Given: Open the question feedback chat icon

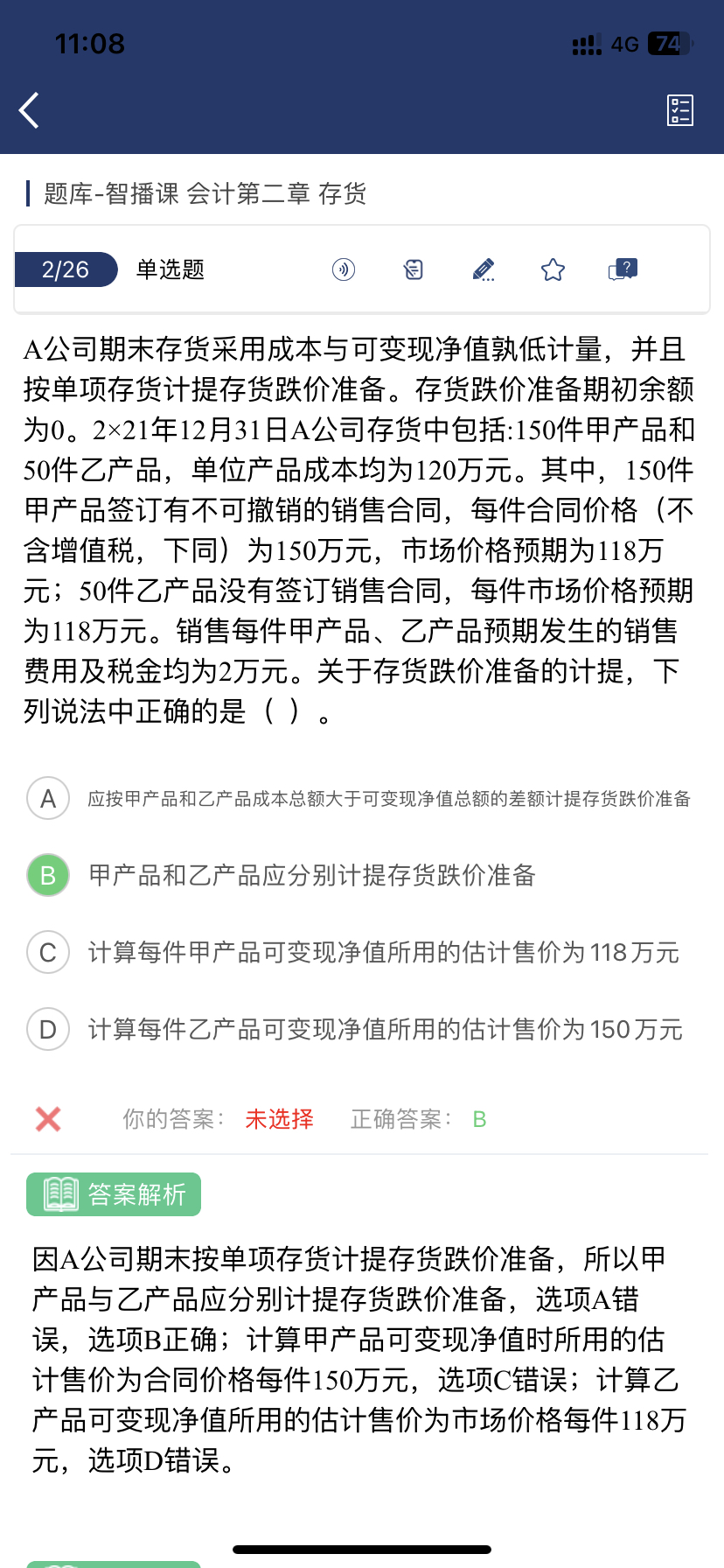Looking at the screenshot, I should [623, 269].
